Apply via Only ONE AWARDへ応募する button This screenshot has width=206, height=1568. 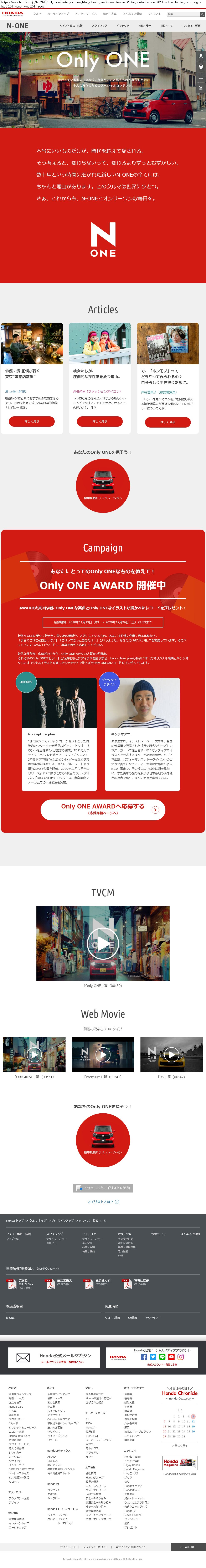pyautogui.click(x=103, y=809)
